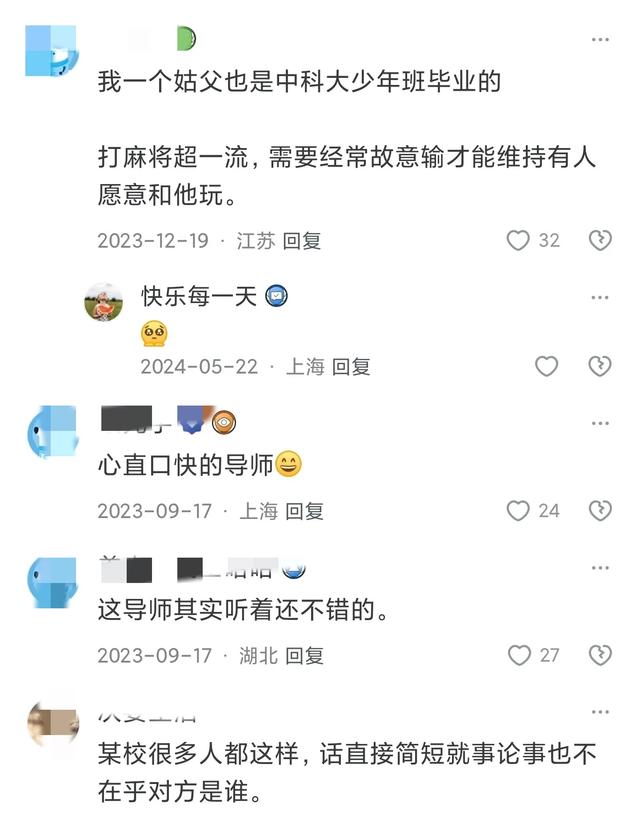The image size is (640, 816).
Task: Like the comment about 中科大少年班 uncle
Action: coord(518,240)
